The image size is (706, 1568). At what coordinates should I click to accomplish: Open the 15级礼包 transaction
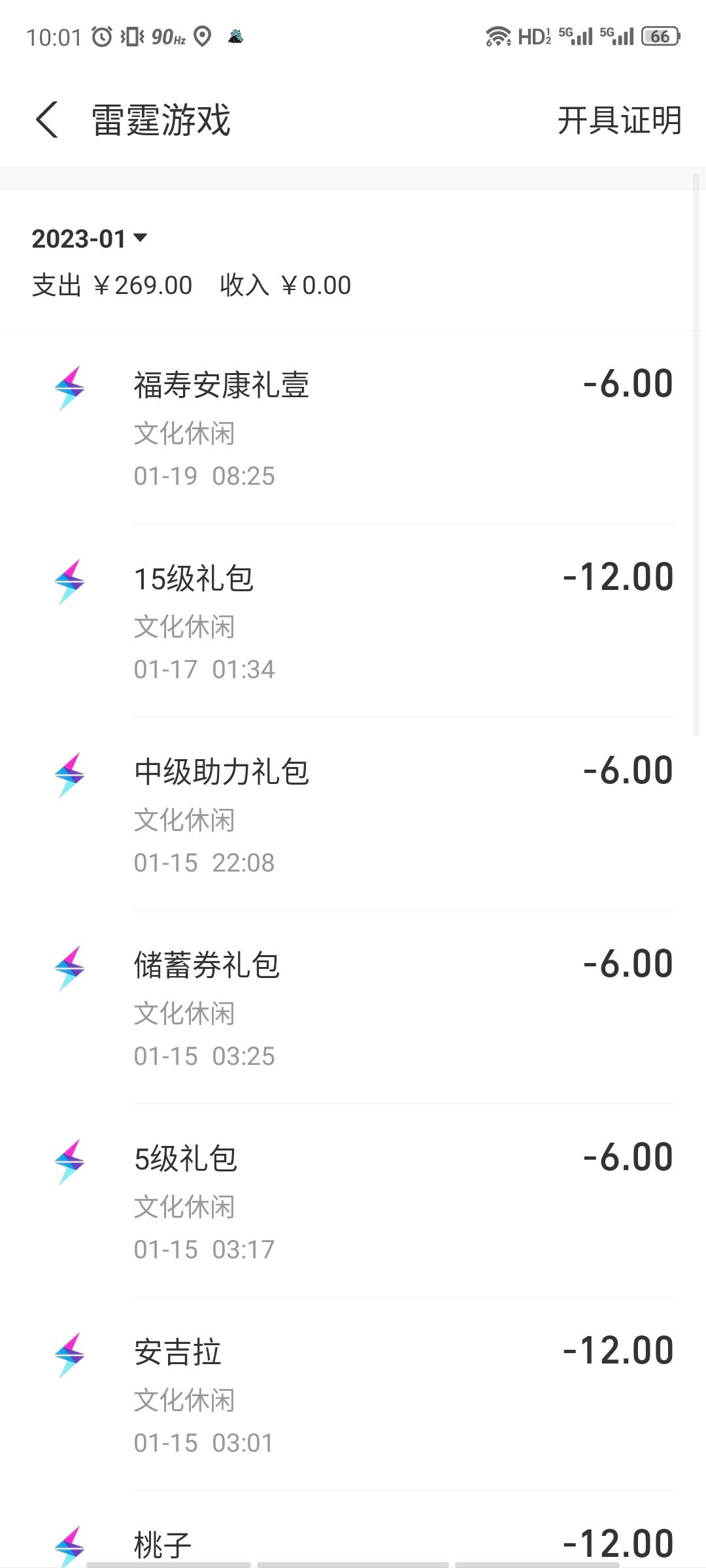(353, 621)
